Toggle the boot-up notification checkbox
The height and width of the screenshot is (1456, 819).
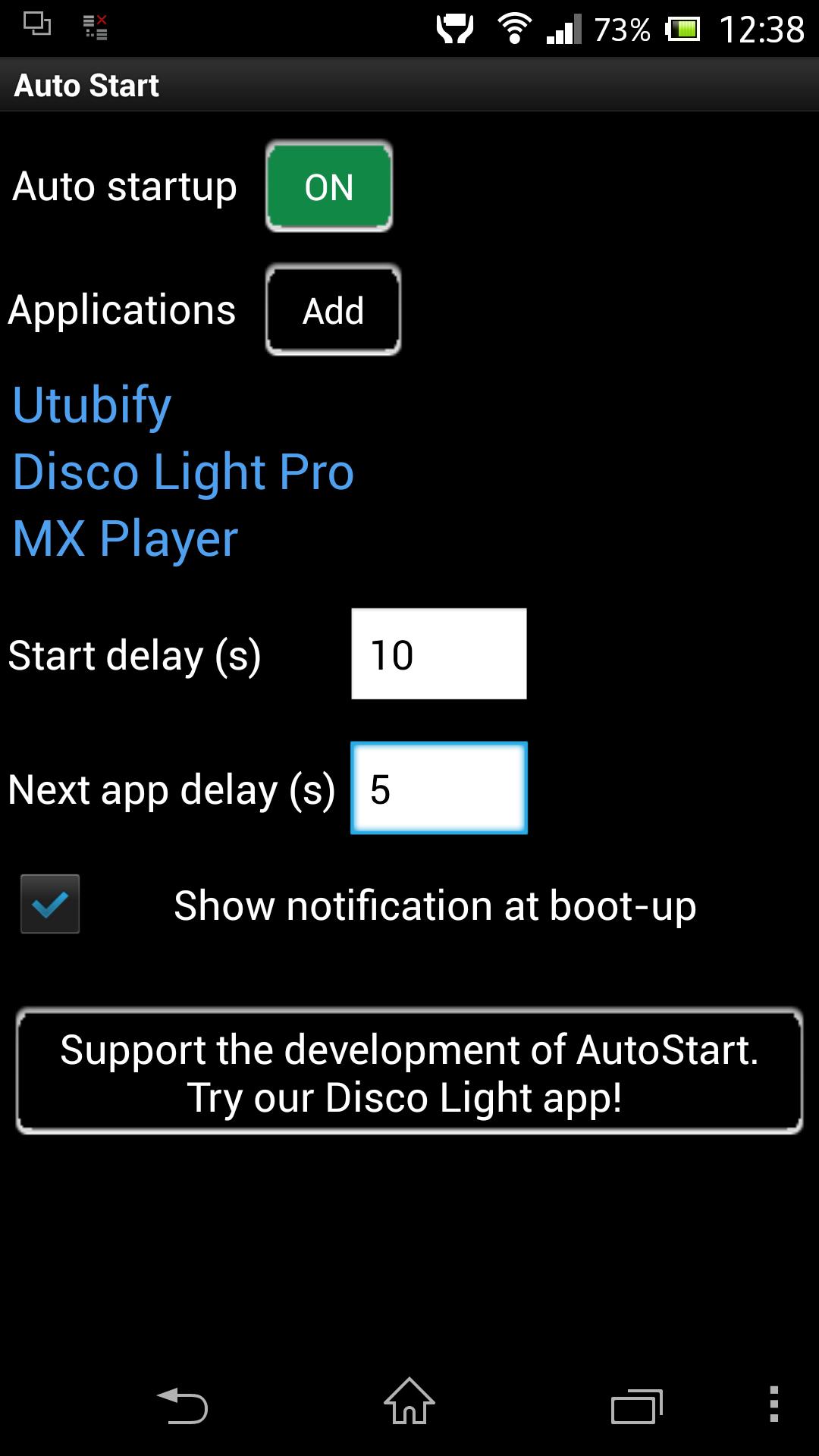point(49,904)
